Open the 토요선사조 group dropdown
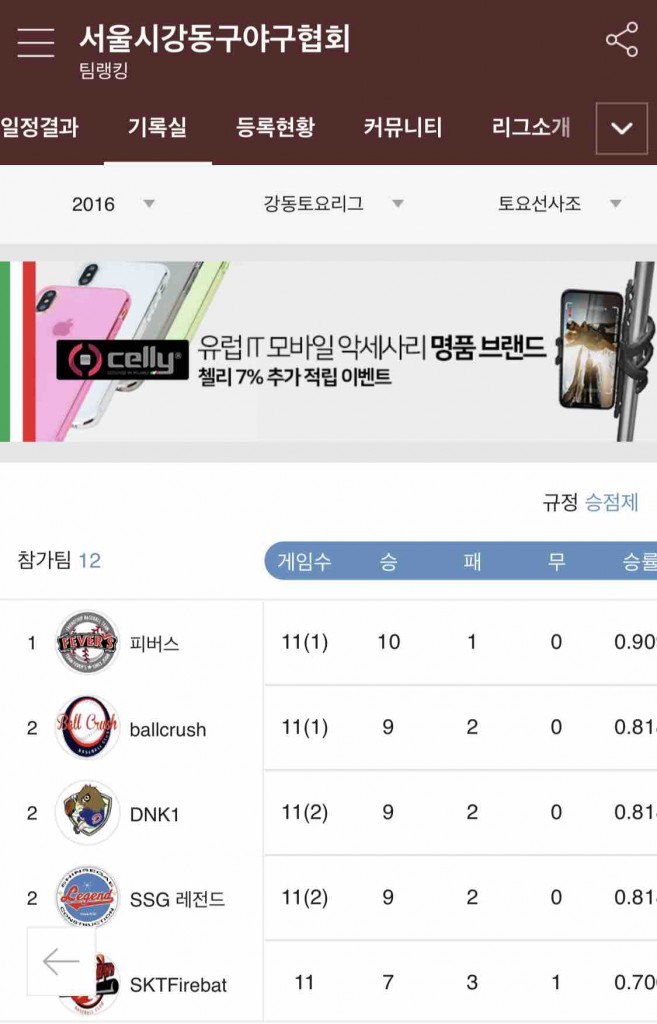 click(558, 204)
